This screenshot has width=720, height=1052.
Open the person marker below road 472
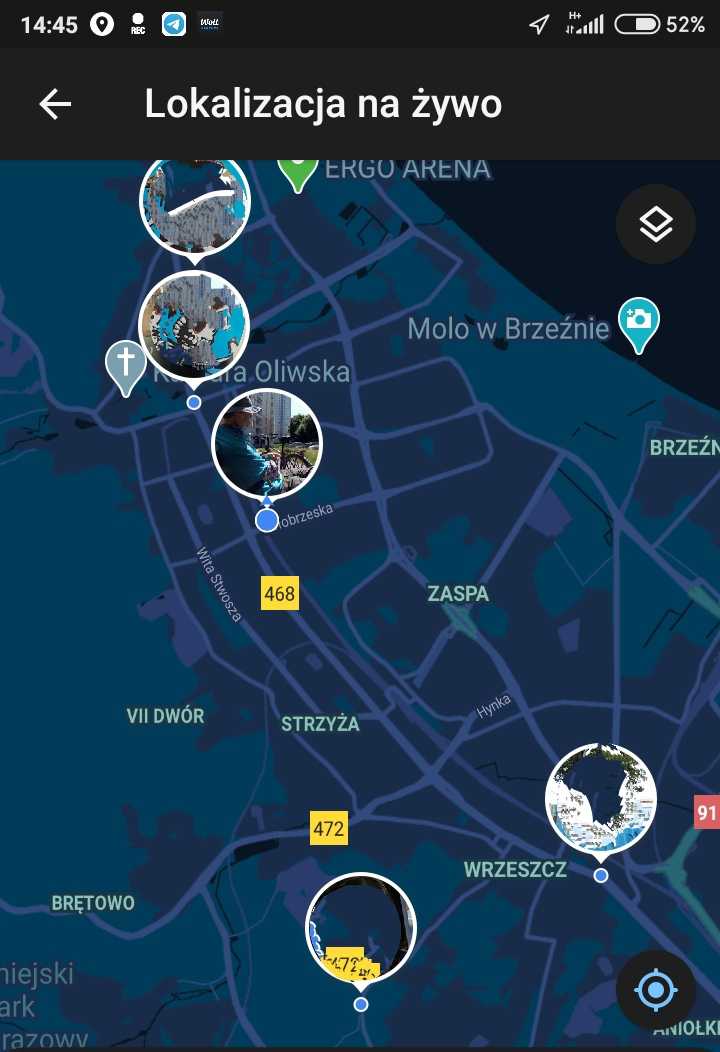pyautogui.click(x=360, y=928)
